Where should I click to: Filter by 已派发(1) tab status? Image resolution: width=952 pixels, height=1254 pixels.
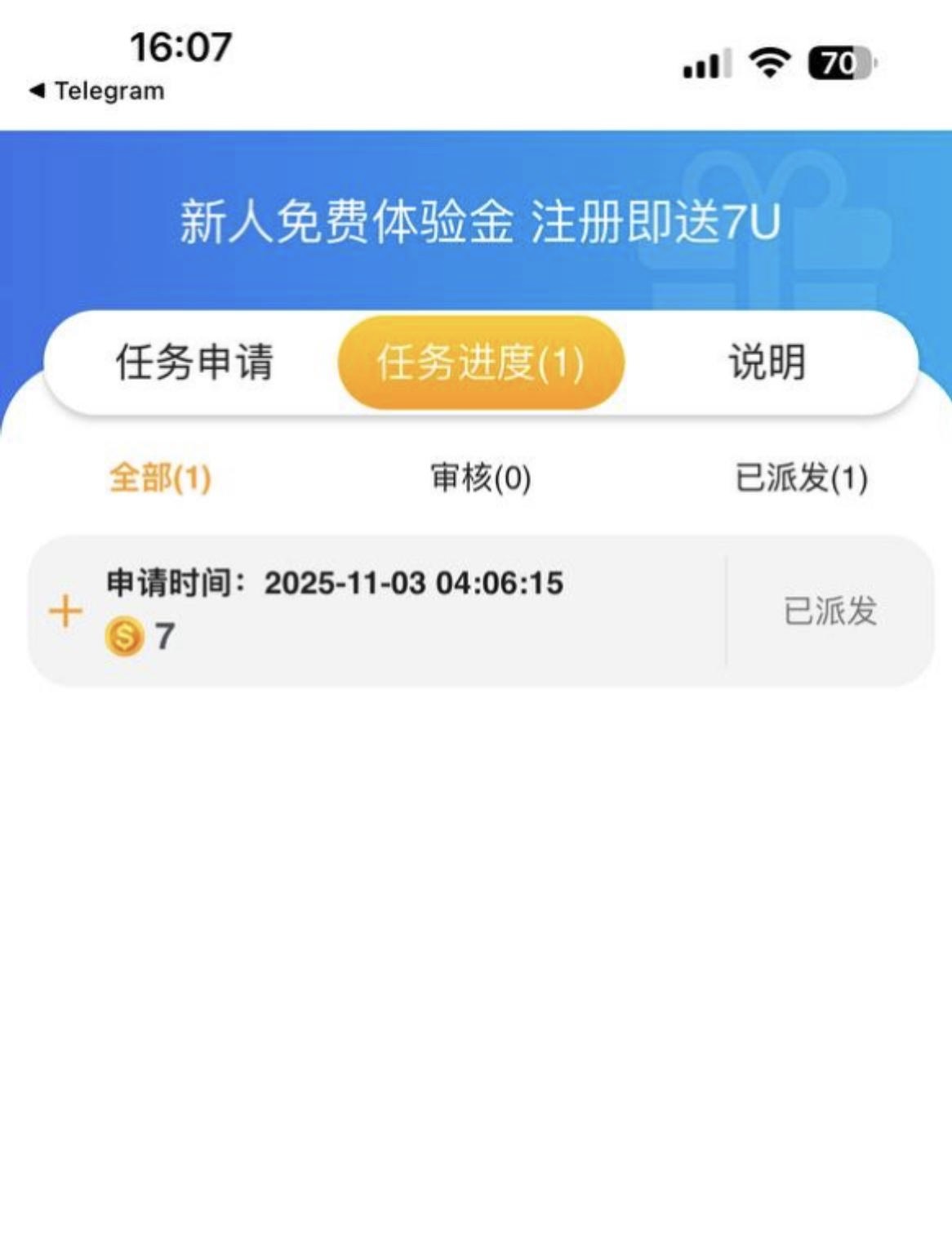tap(801, 478)
